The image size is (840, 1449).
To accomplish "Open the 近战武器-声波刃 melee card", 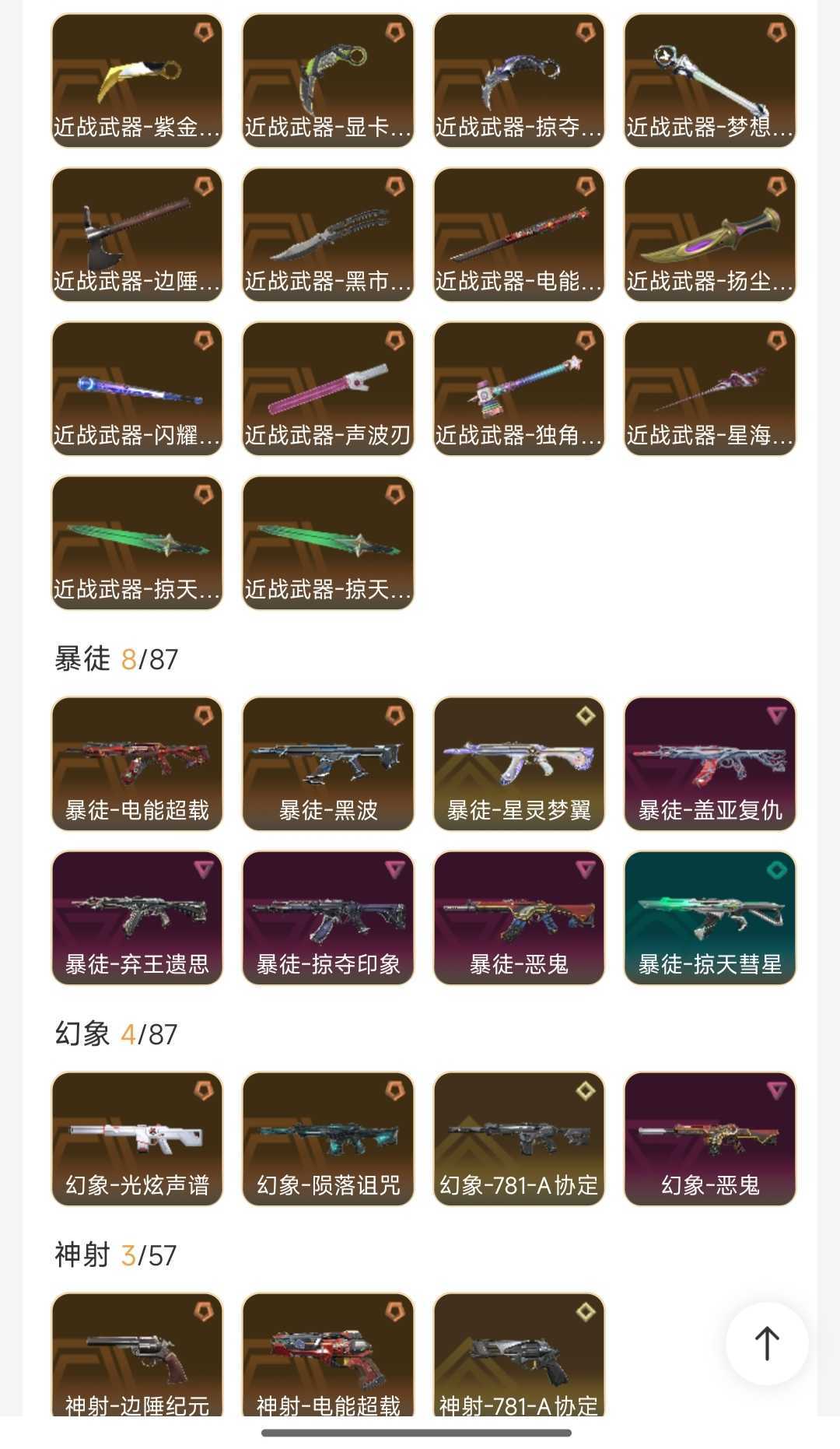I will tap(327, 388).
